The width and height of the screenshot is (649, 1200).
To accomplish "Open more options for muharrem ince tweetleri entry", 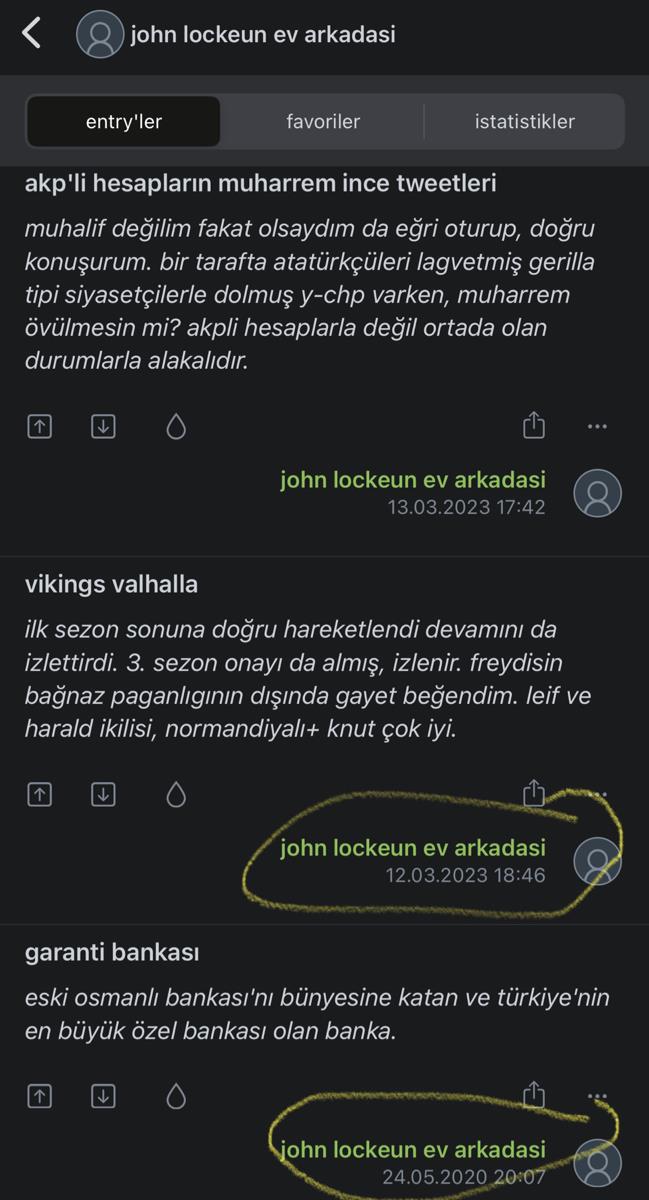I will click(x=597, y=427).
